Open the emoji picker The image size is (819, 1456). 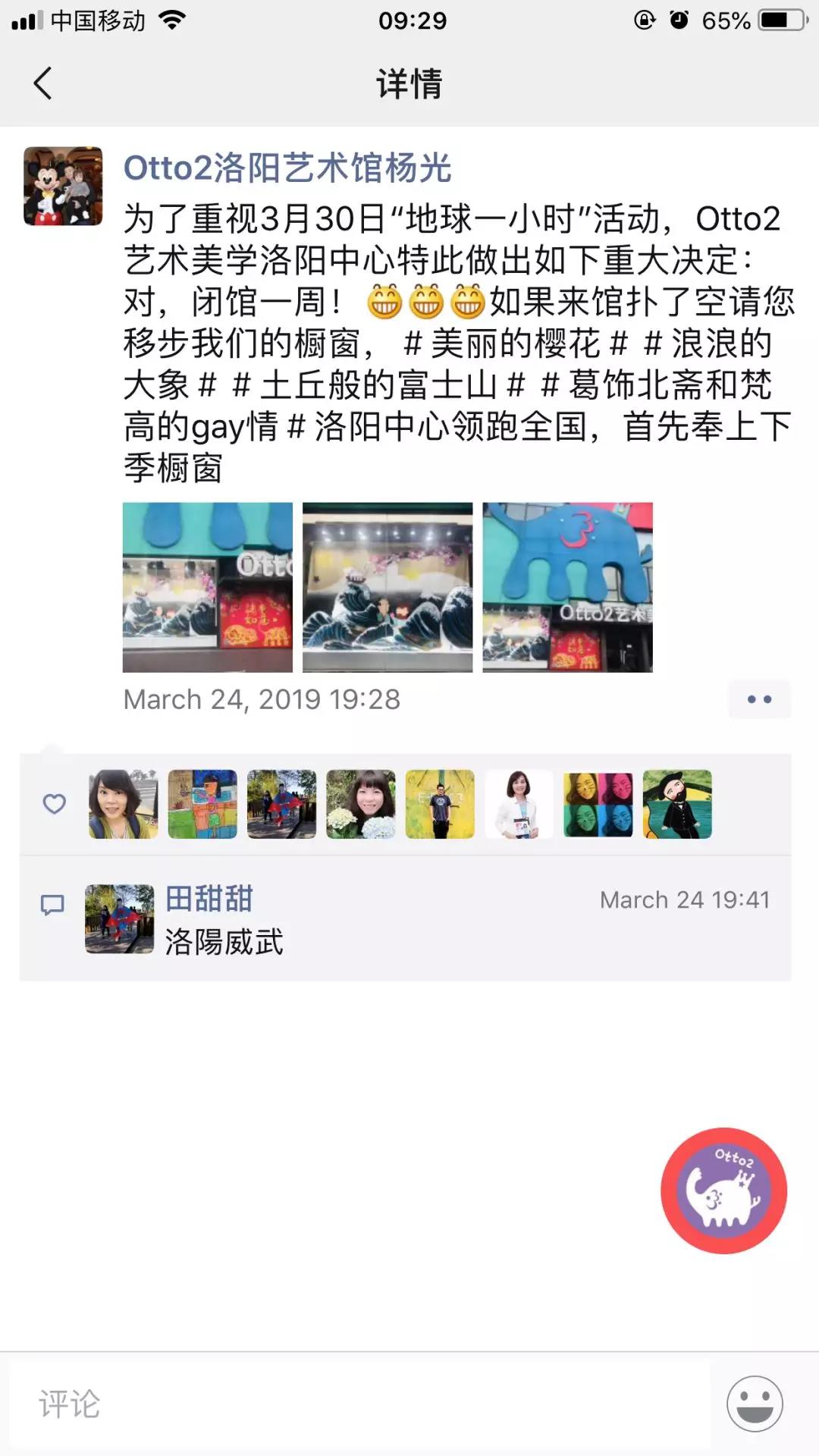click(x=755, y=1404)
